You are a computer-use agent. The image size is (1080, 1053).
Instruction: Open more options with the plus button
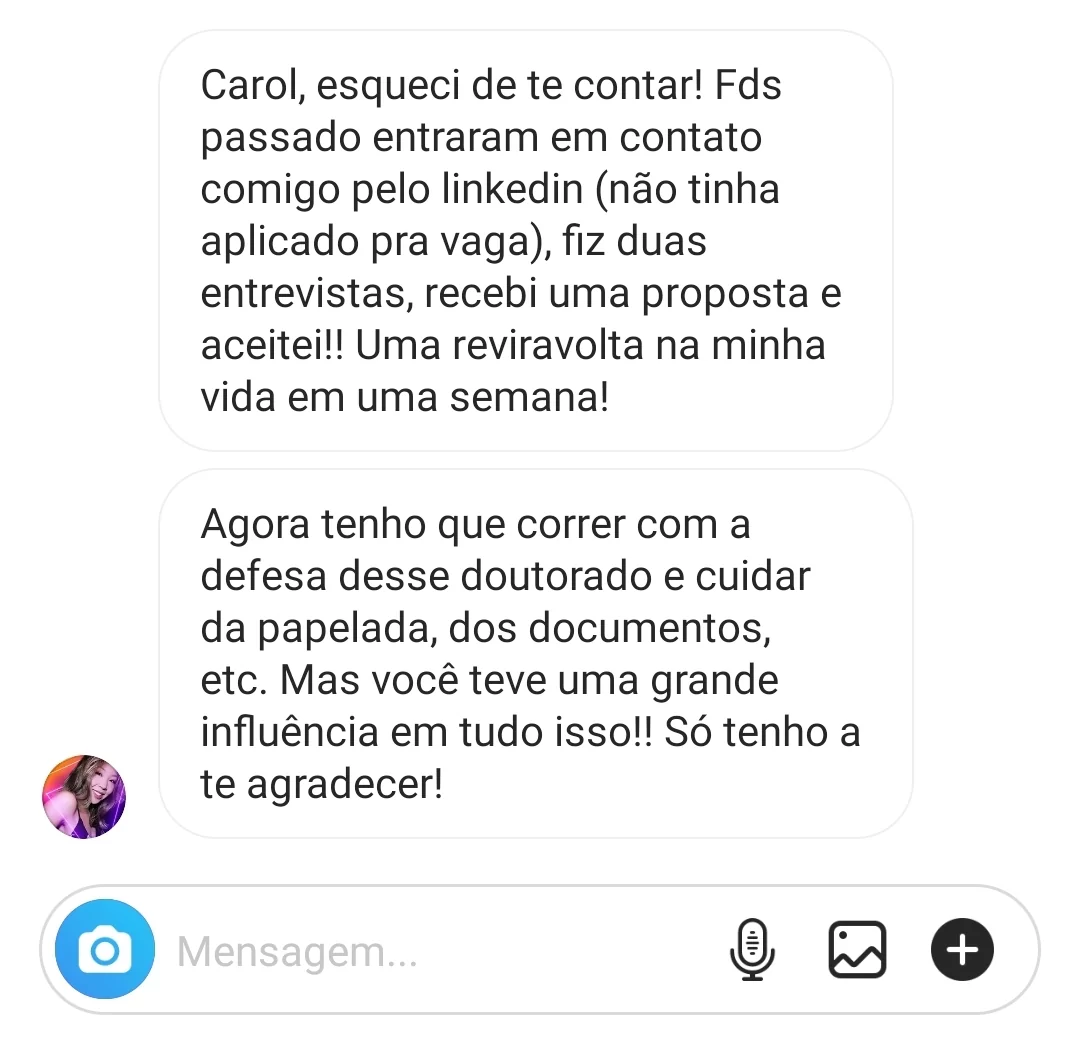pyautogui.click(x=962, y=949)
